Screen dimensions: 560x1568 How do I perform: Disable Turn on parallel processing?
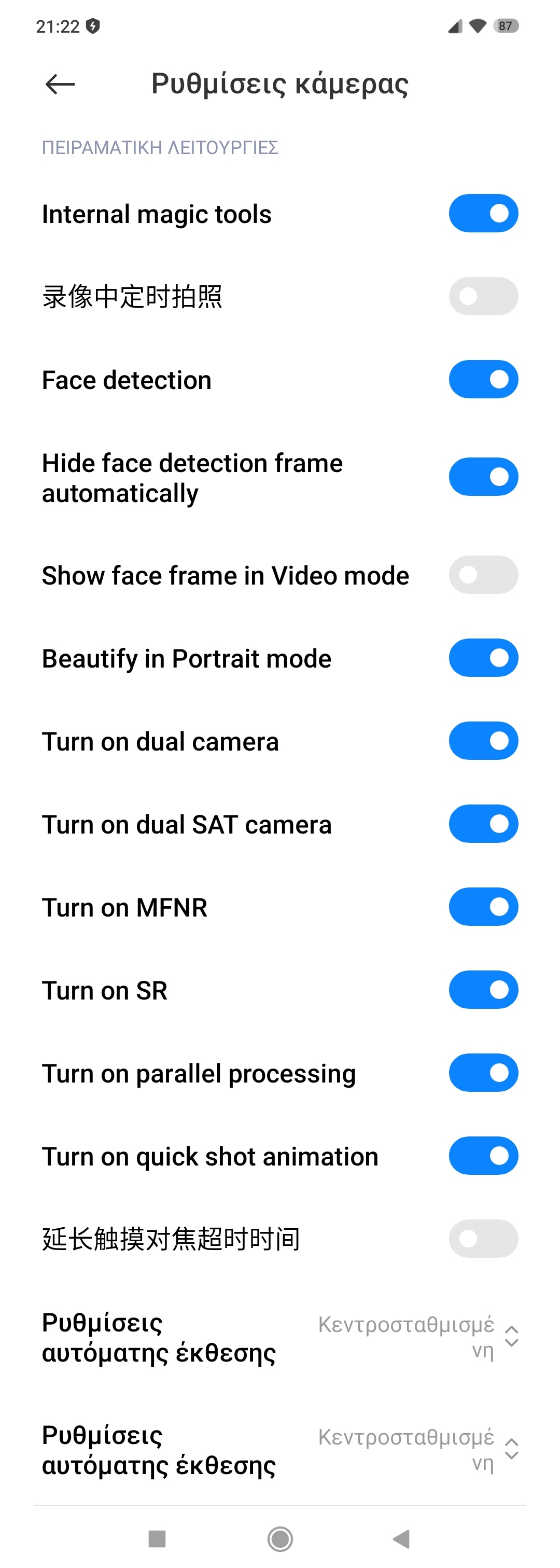483,1073
